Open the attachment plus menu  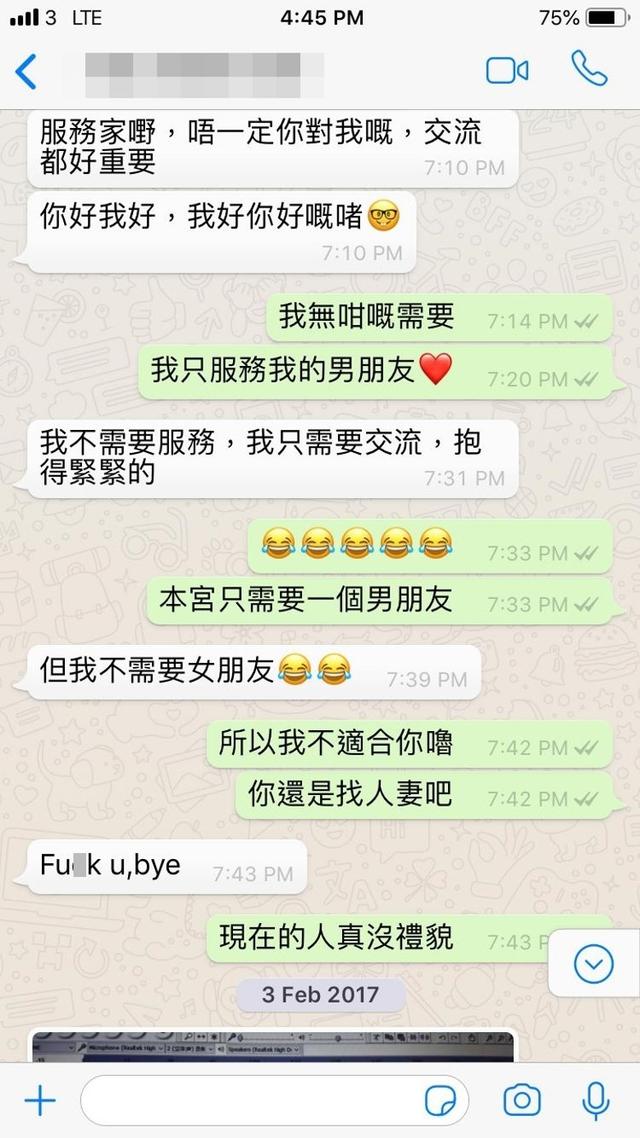(x=40, y=1101)
